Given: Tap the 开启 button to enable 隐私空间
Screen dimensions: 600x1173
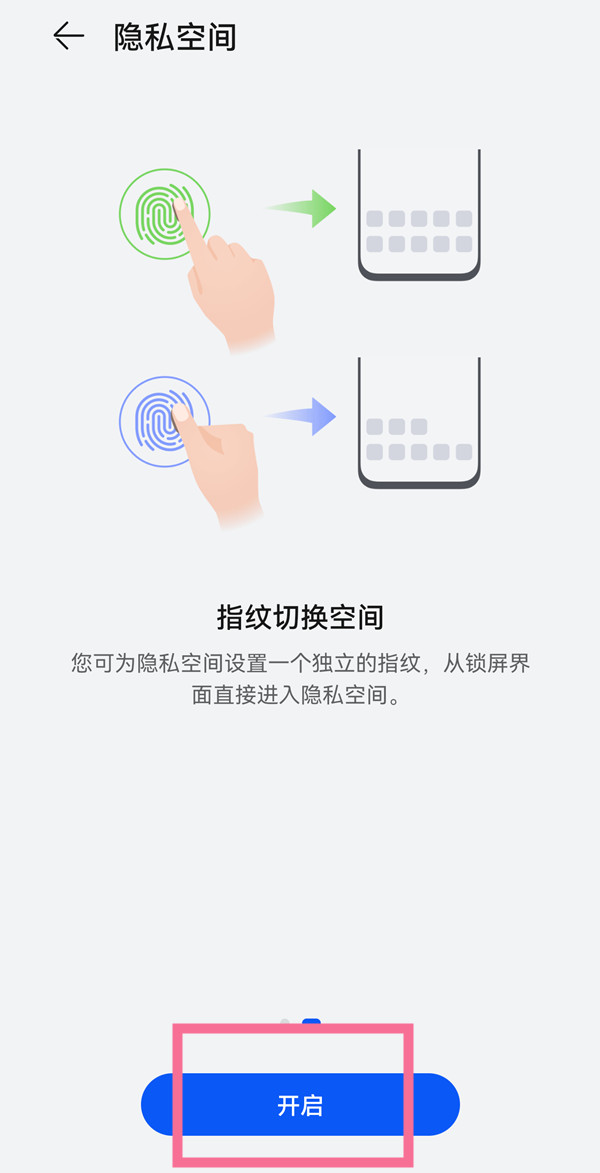Looking at the screenshot, I should pyautogui.click(x=300, y=1105).
